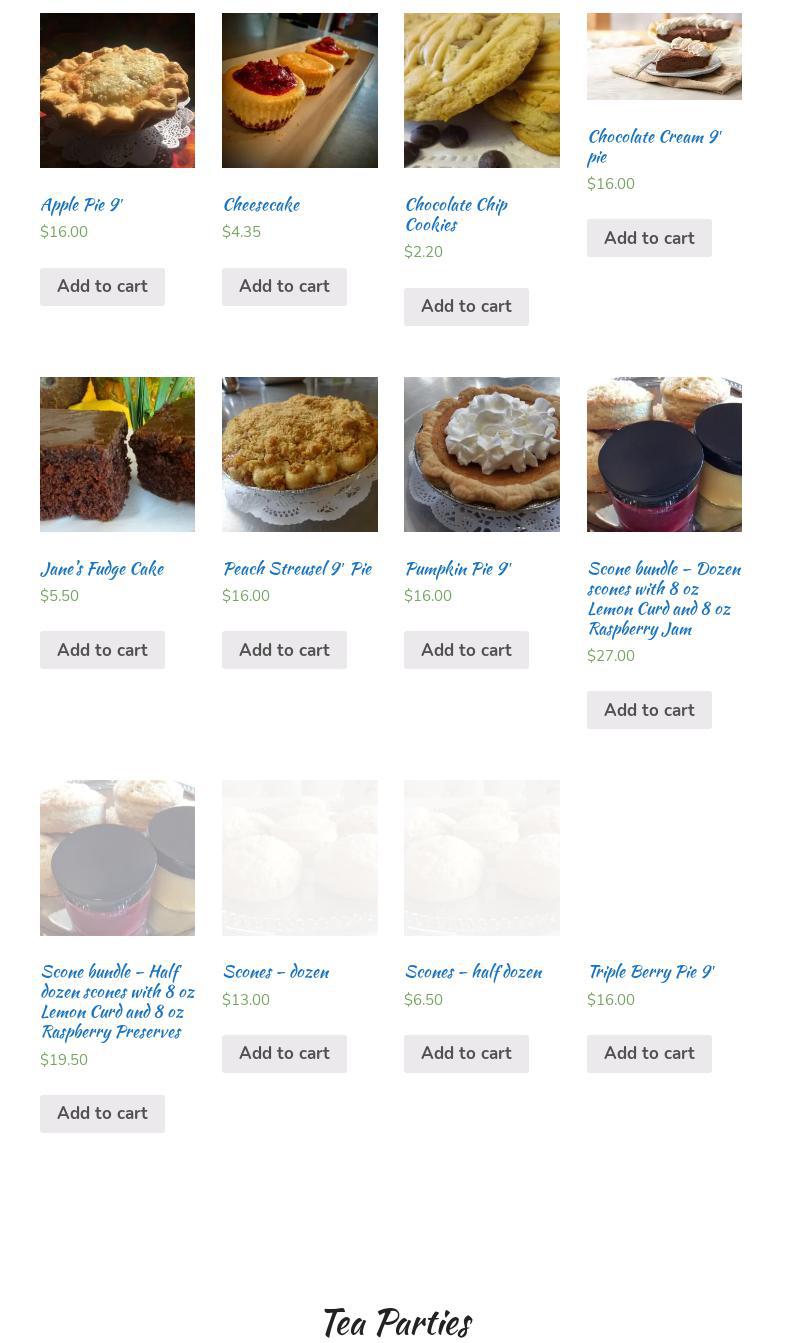
Task: Add Peach Streusel 9' Pie to cart
Action: pyautogui.click(x=284, y=650)
